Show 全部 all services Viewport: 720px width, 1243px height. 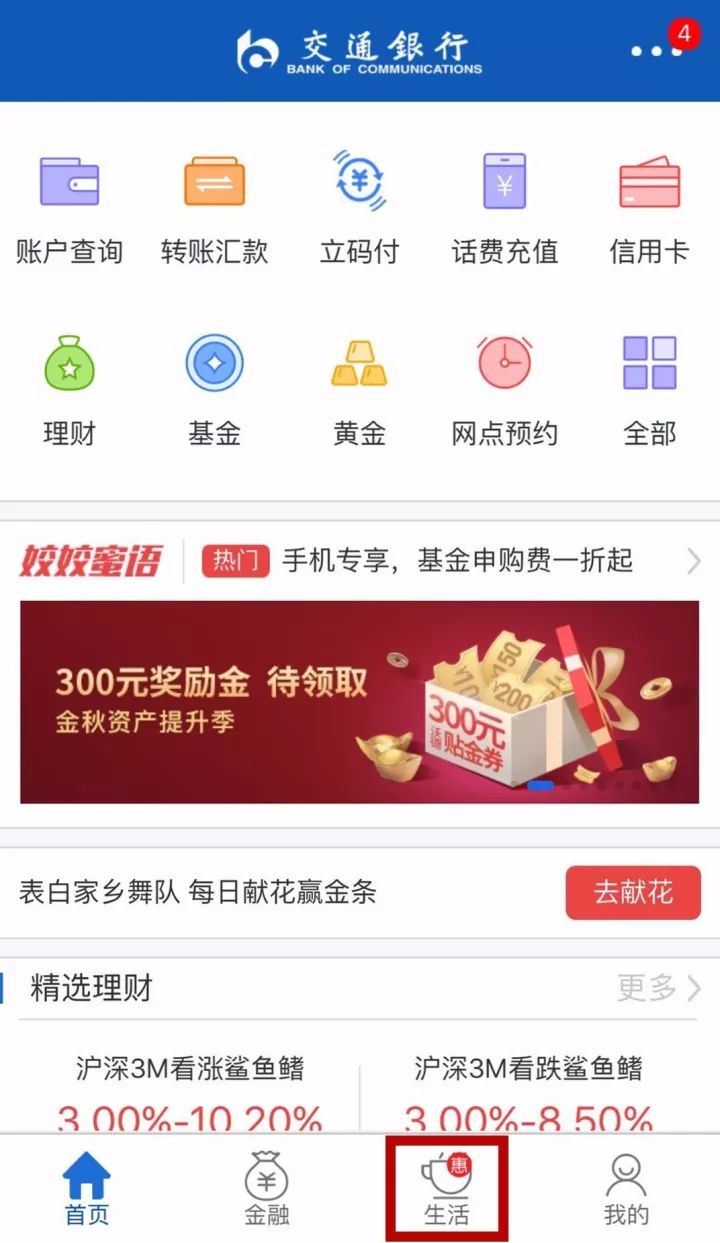(649, 390)
